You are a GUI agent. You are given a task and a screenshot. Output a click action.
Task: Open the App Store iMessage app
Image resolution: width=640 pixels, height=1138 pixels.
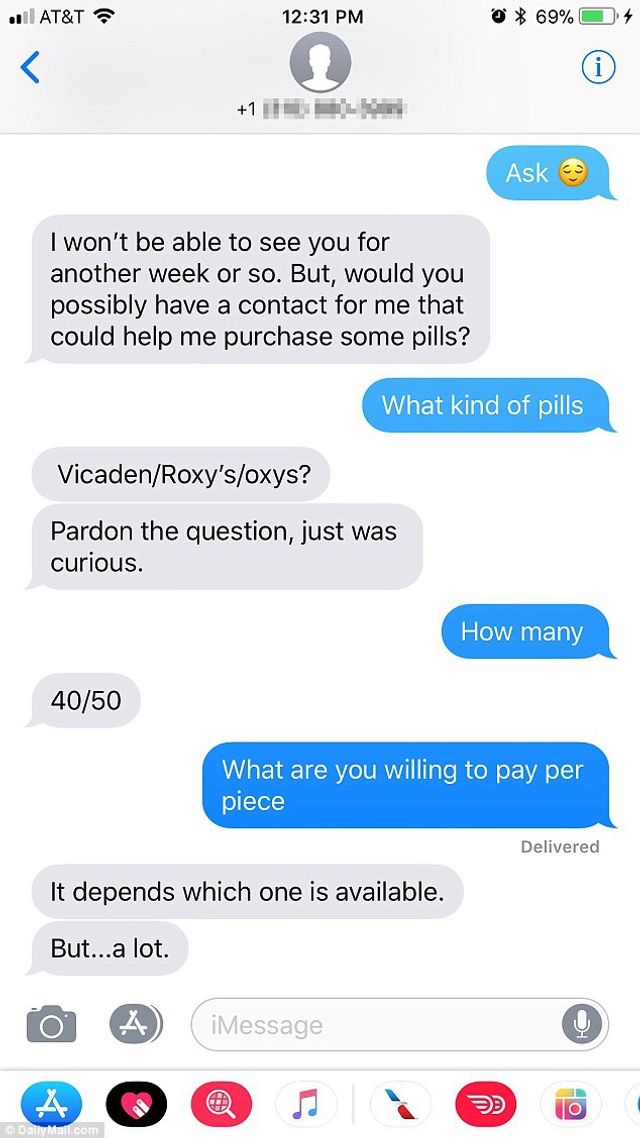click(50, 1104)
